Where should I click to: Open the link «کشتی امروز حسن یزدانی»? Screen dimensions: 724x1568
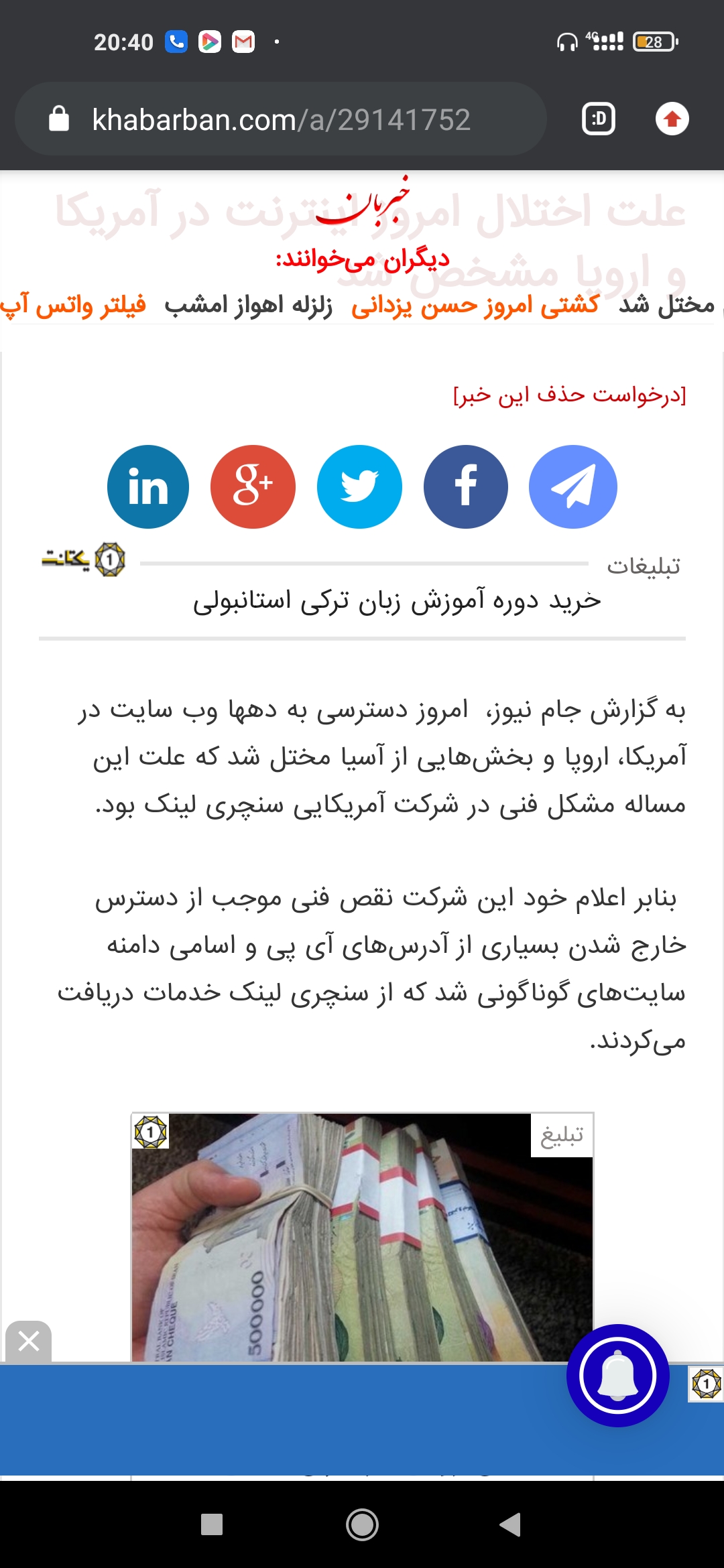click(475, 305)
